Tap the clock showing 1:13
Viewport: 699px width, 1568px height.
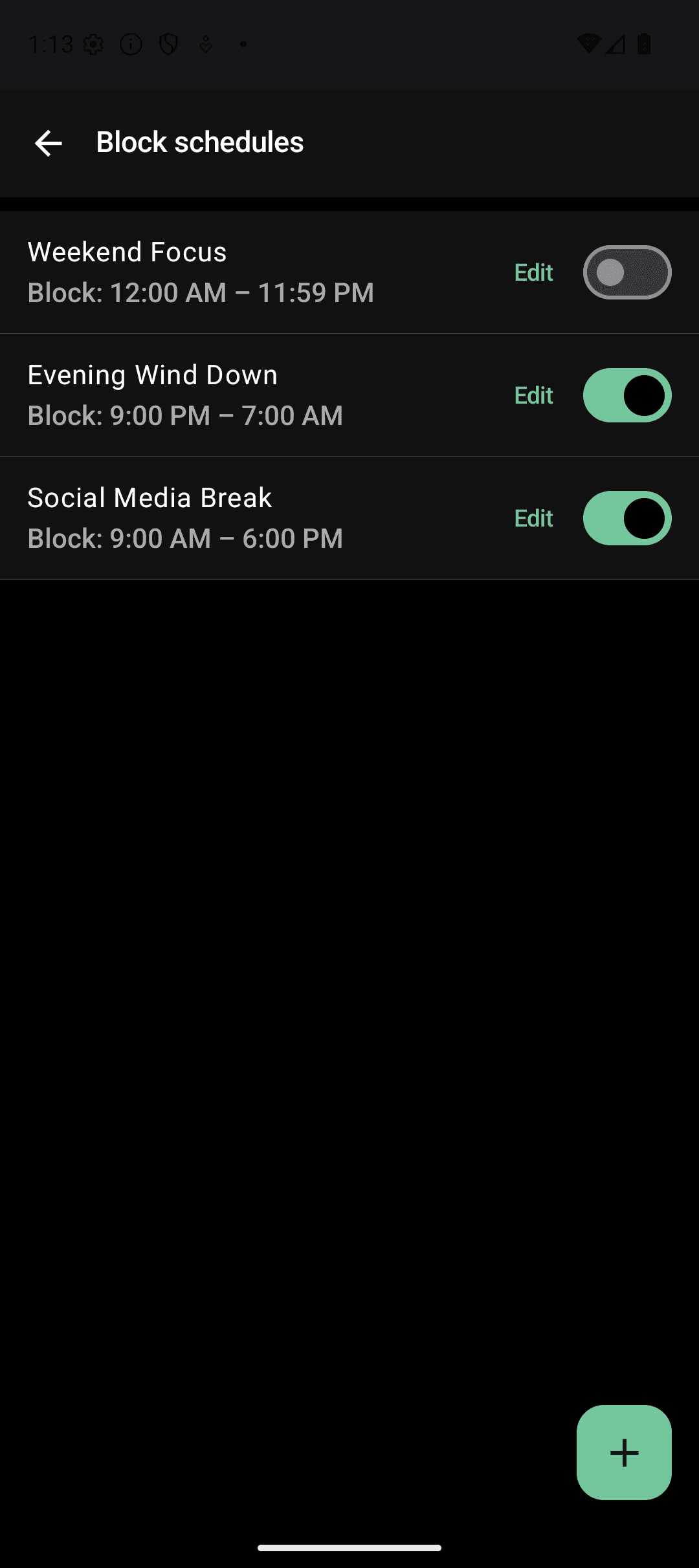click(x=52, y=43)
